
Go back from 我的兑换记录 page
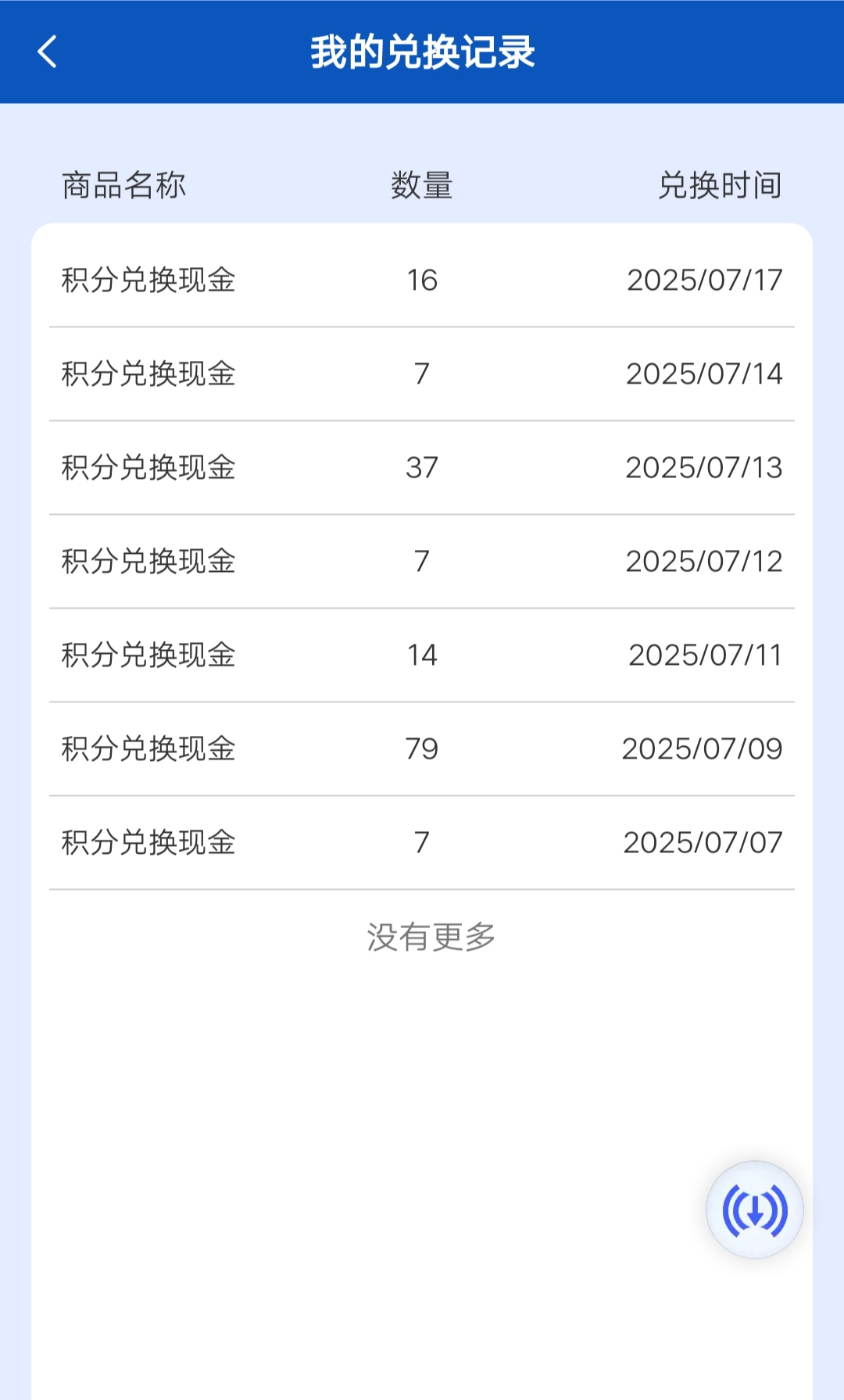48,52
